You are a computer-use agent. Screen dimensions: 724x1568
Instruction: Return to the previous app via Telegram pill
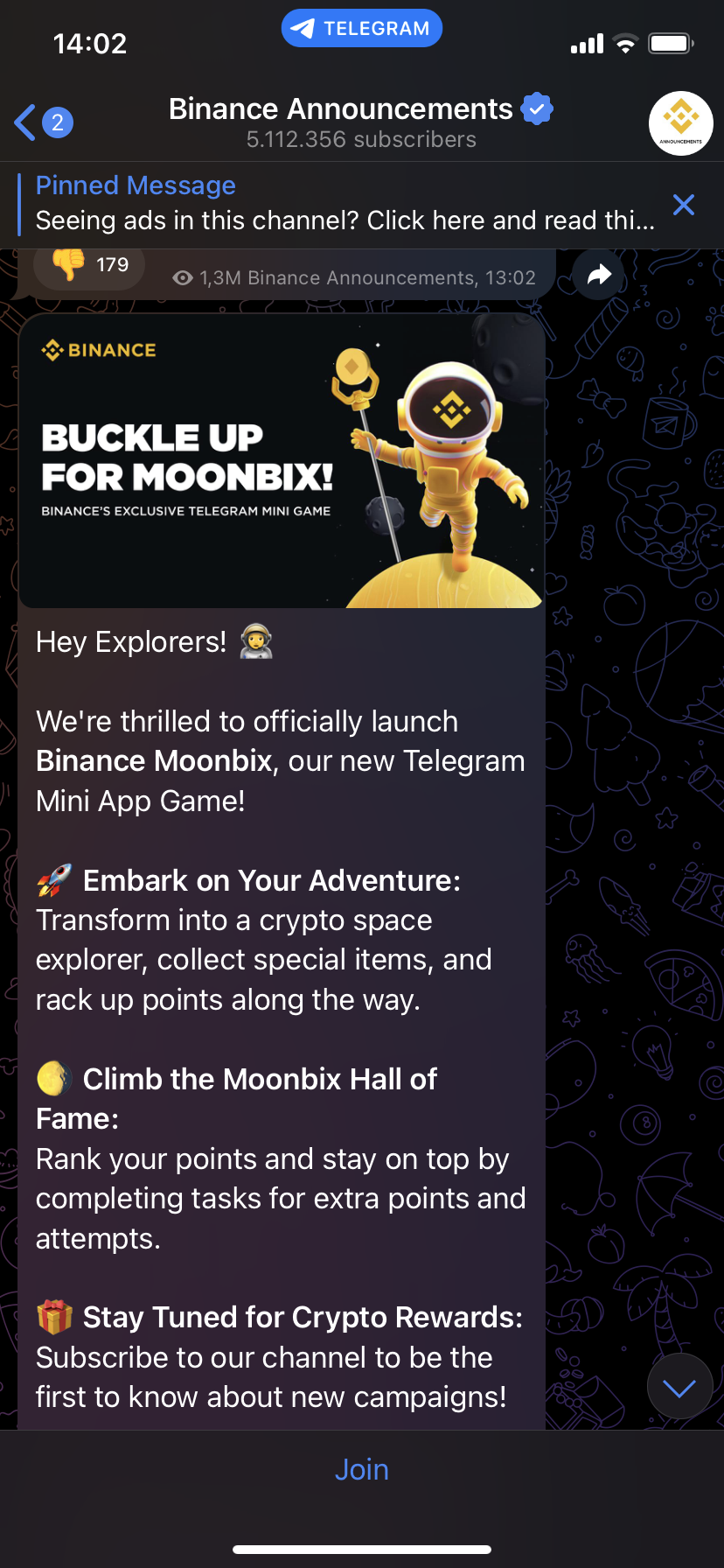coord(361,29)
